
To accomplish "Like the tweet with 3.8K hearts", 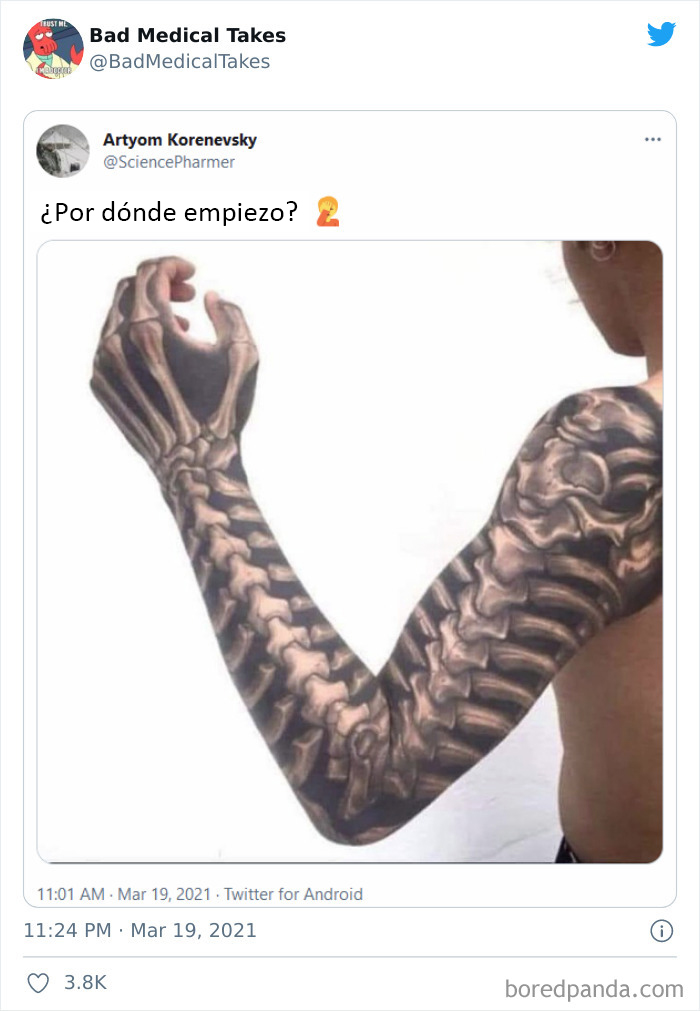I will point(38,983).
